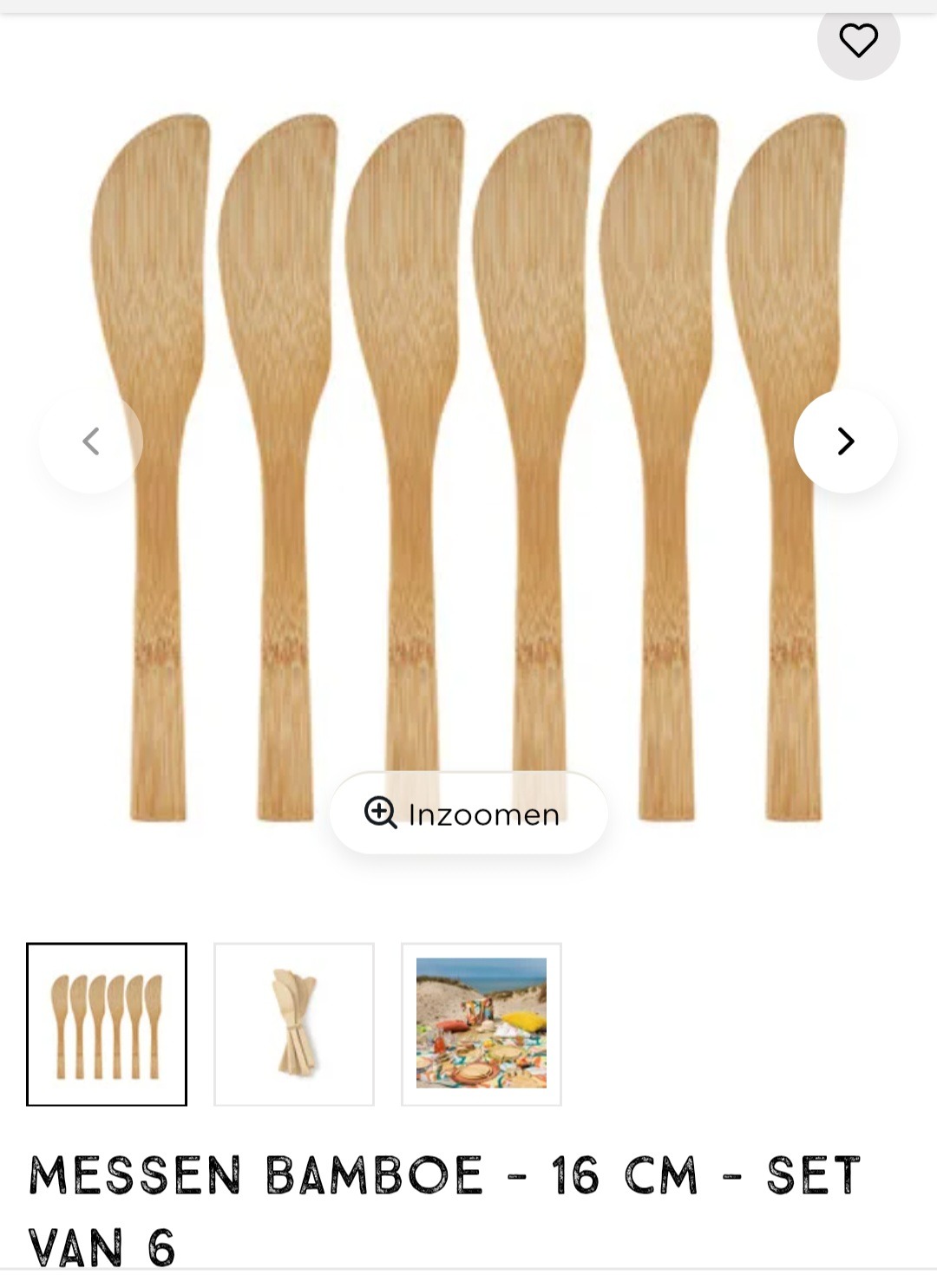Open the beach picnic scene thumbnail

coord(482,1023)
